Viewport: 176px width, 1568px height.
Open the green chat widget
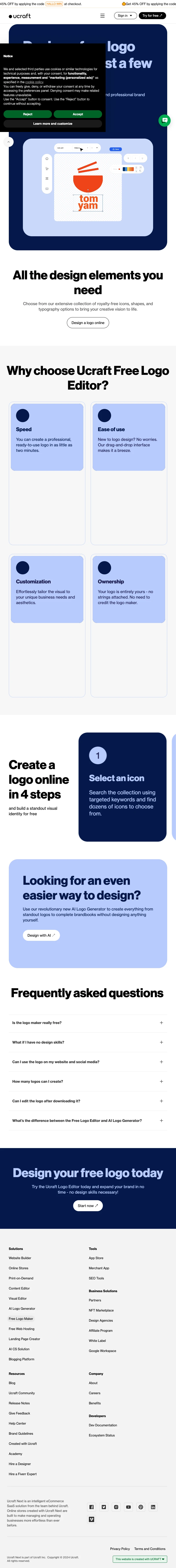pos(164,121)
